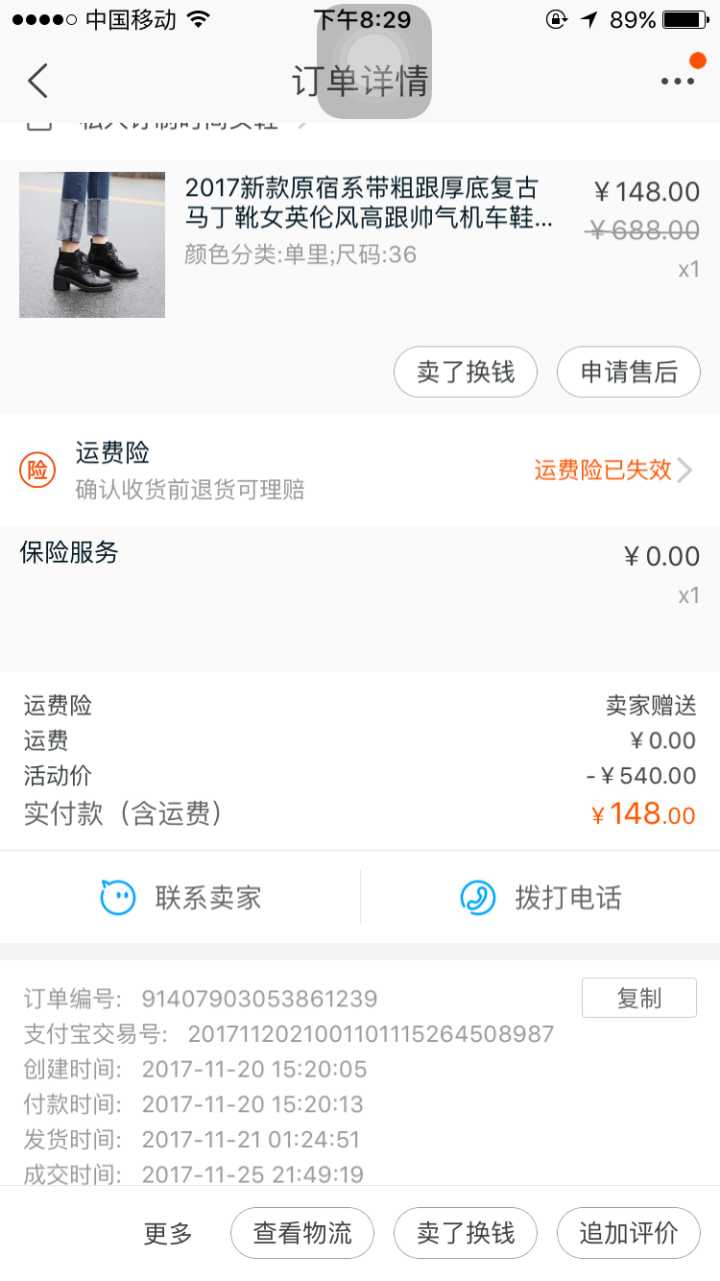The image size is (720, 1281).
Task: View logistics with 查看物流
Action: click(x=302, y=1233)
